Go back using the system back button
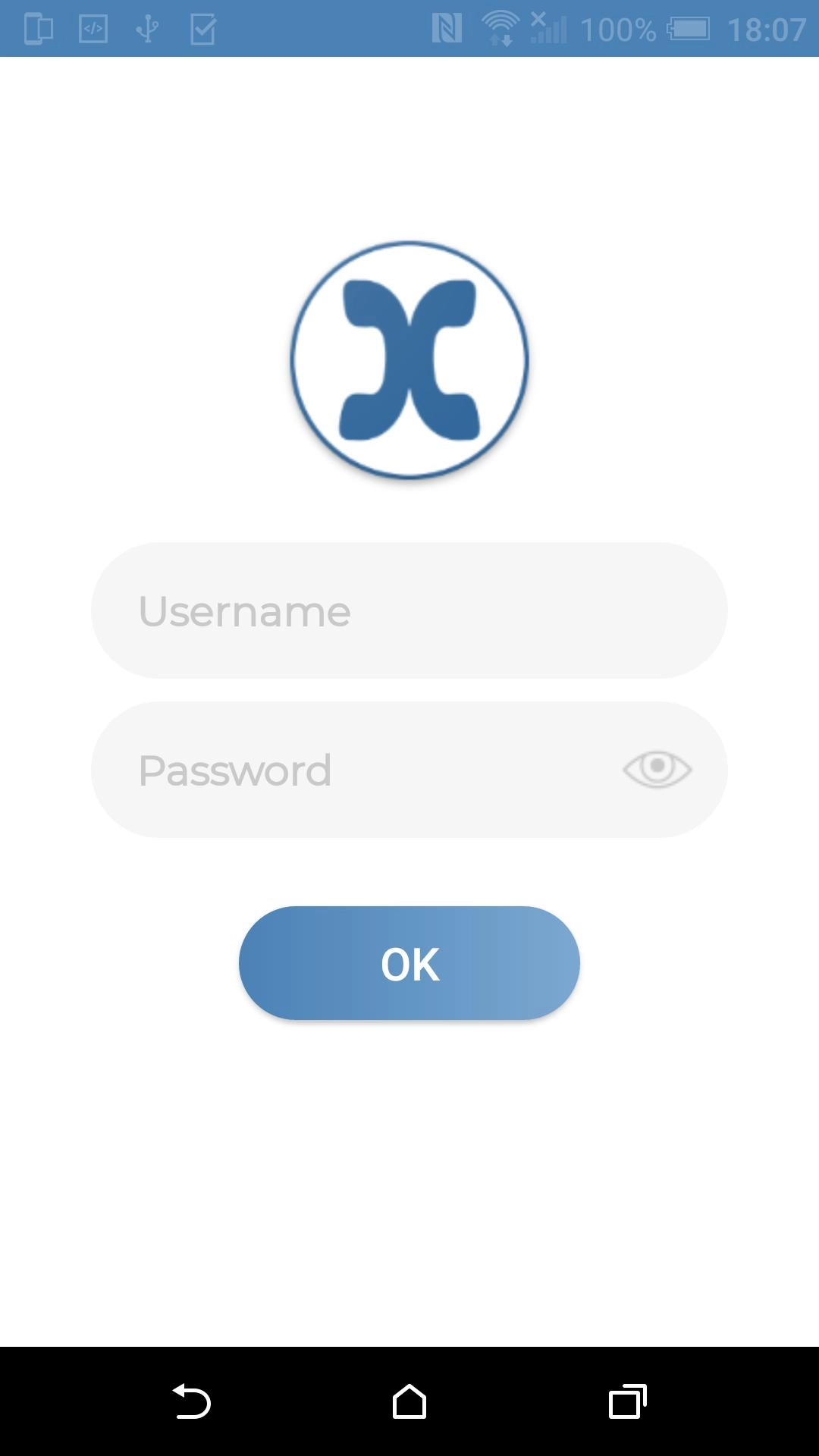 coord(192,1401)
